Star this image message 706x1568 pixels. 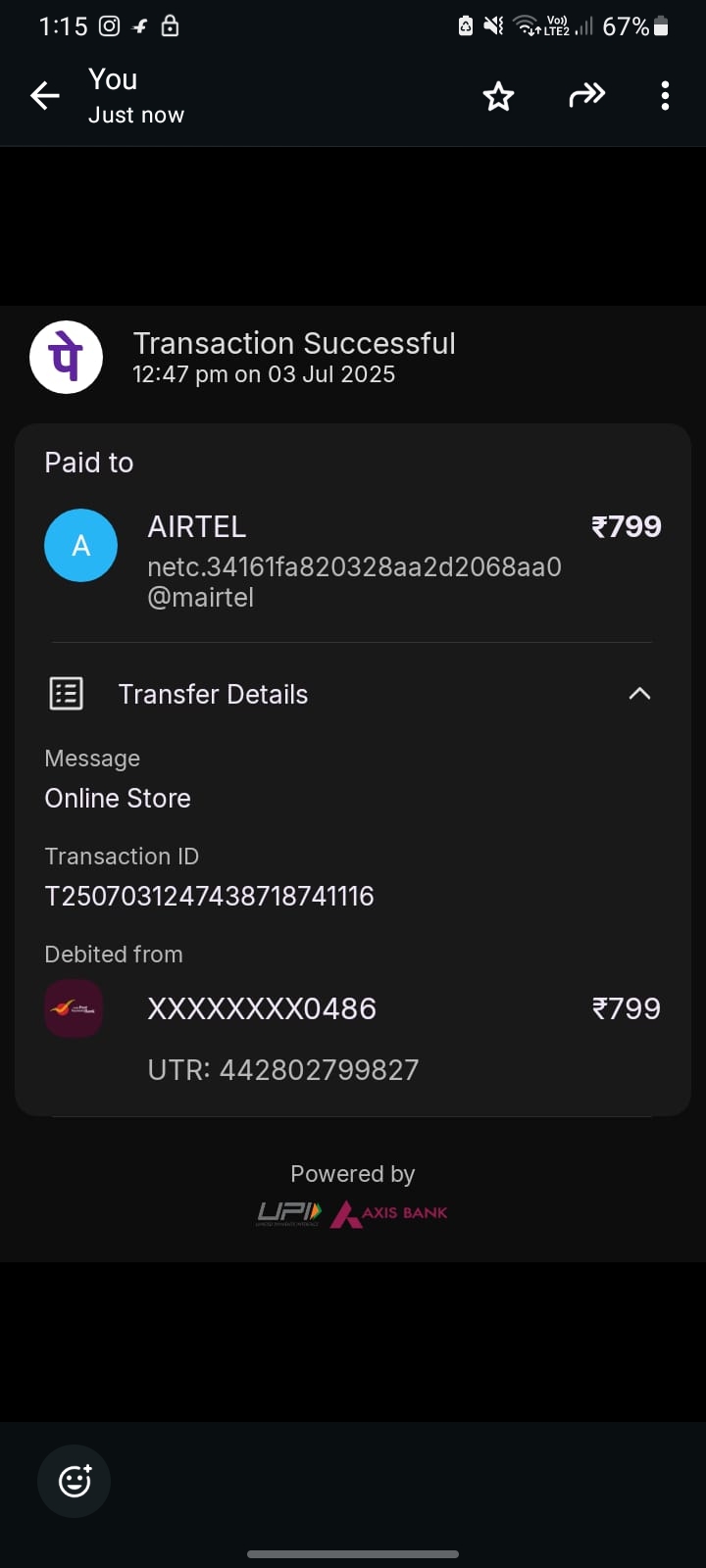(x=498, y=96)
